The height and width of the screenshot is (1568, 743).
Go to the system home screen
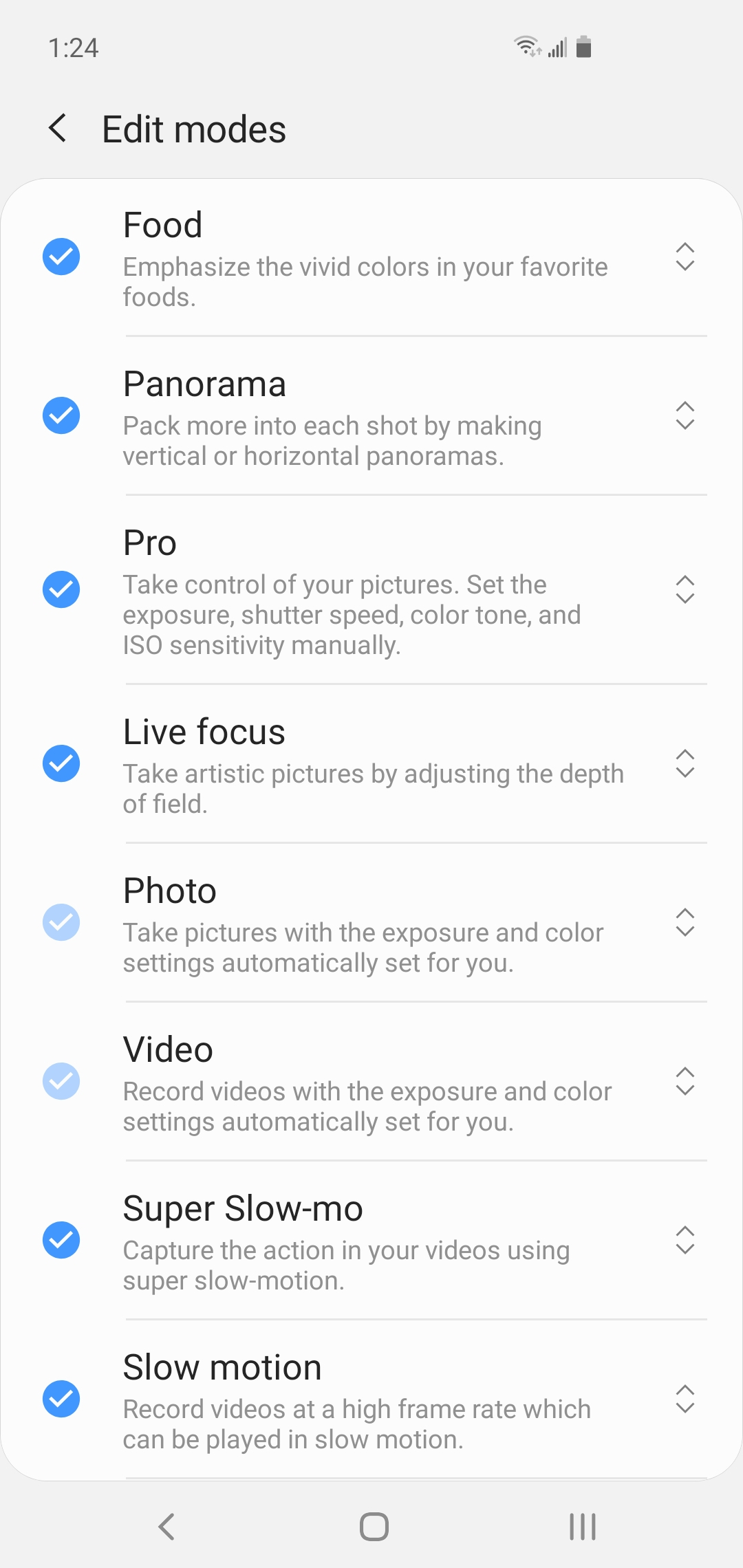[x=374, y=1527]
